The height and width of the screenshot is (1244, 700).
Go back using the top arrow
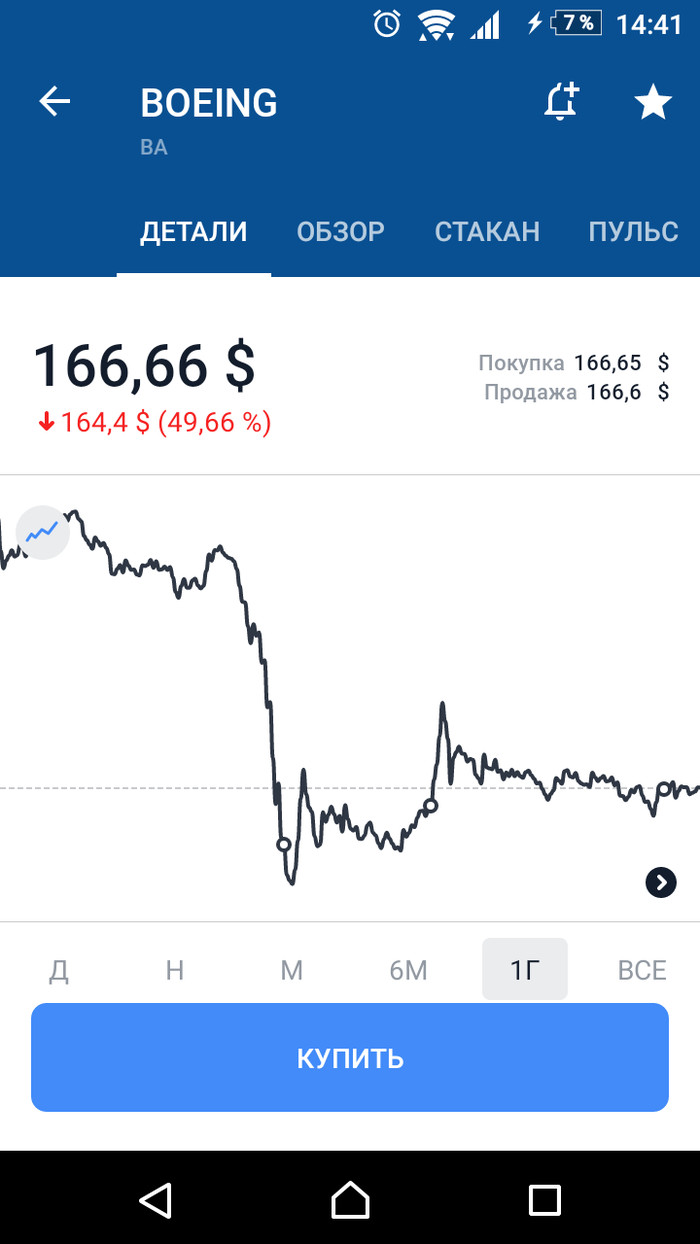pos(55,102)
